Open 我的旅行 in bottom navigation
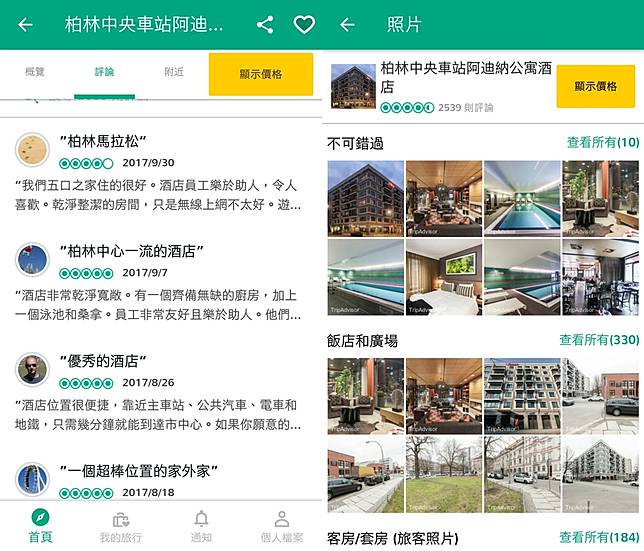644x551 pixels. click(x=120, y=526)
